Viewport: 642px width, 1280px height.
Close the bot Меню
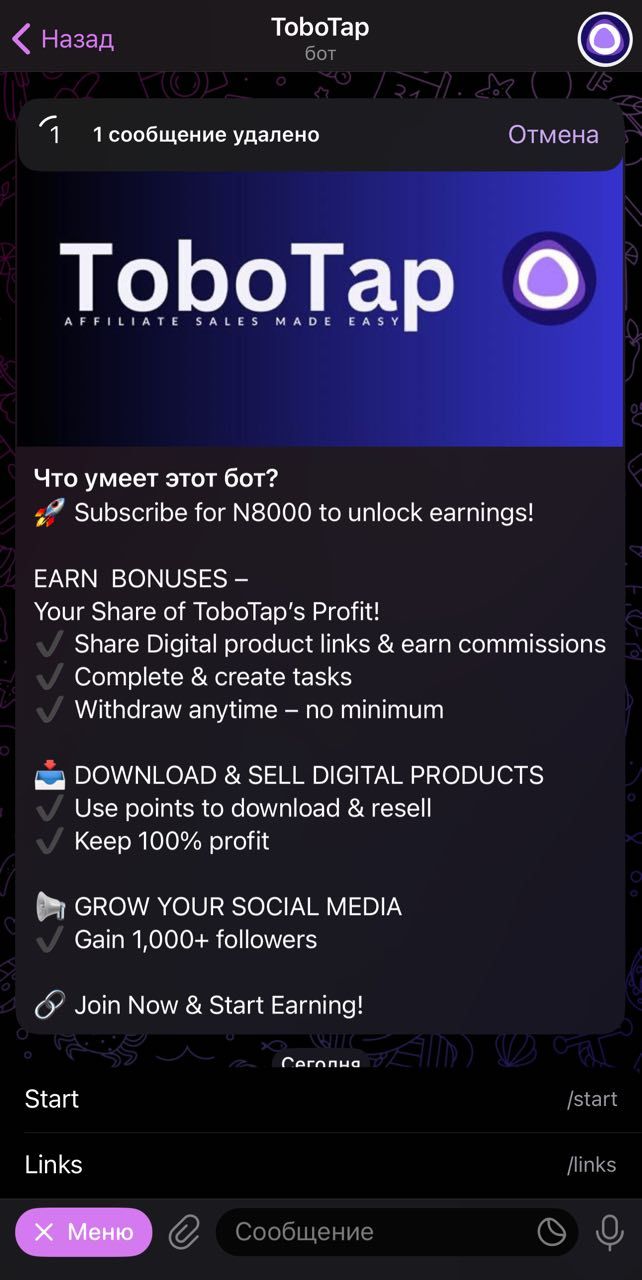point(84,1232)
